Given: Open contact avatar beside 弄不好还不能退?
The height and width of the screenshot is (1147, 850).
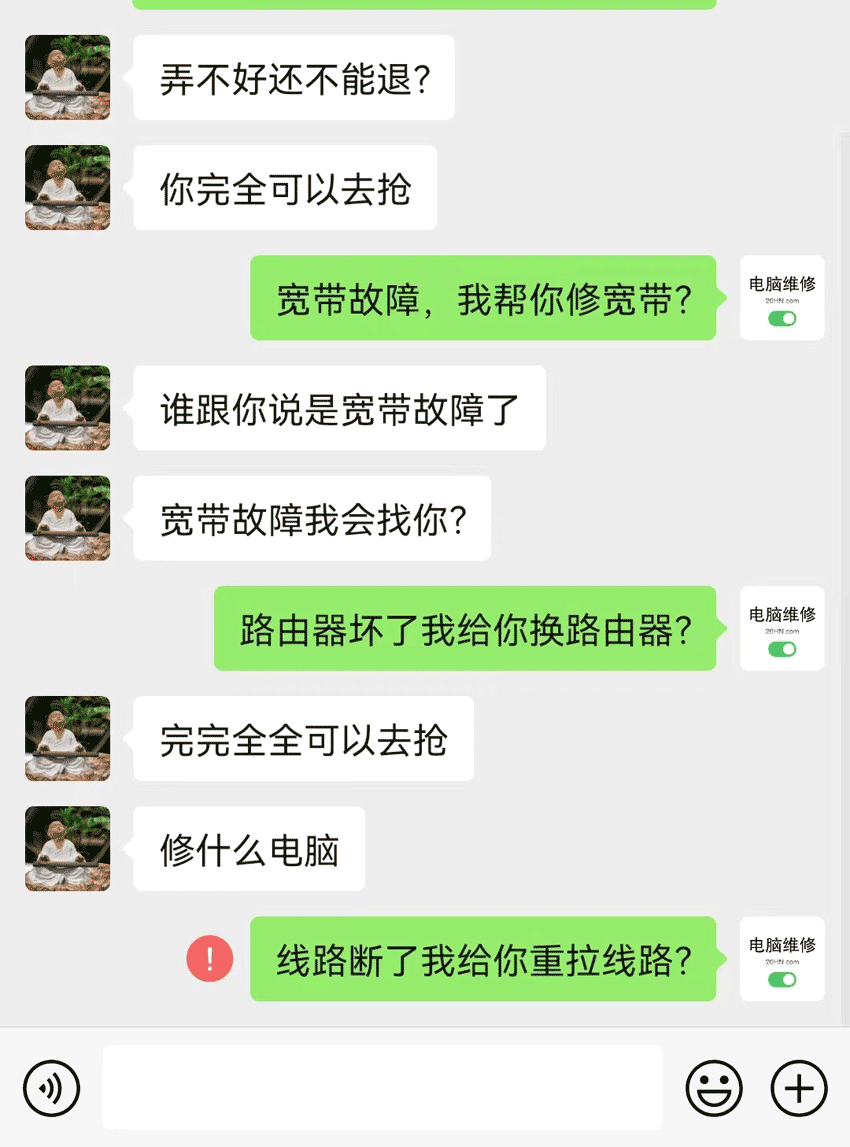Looking at the screenshot, I should pos(68,78).
